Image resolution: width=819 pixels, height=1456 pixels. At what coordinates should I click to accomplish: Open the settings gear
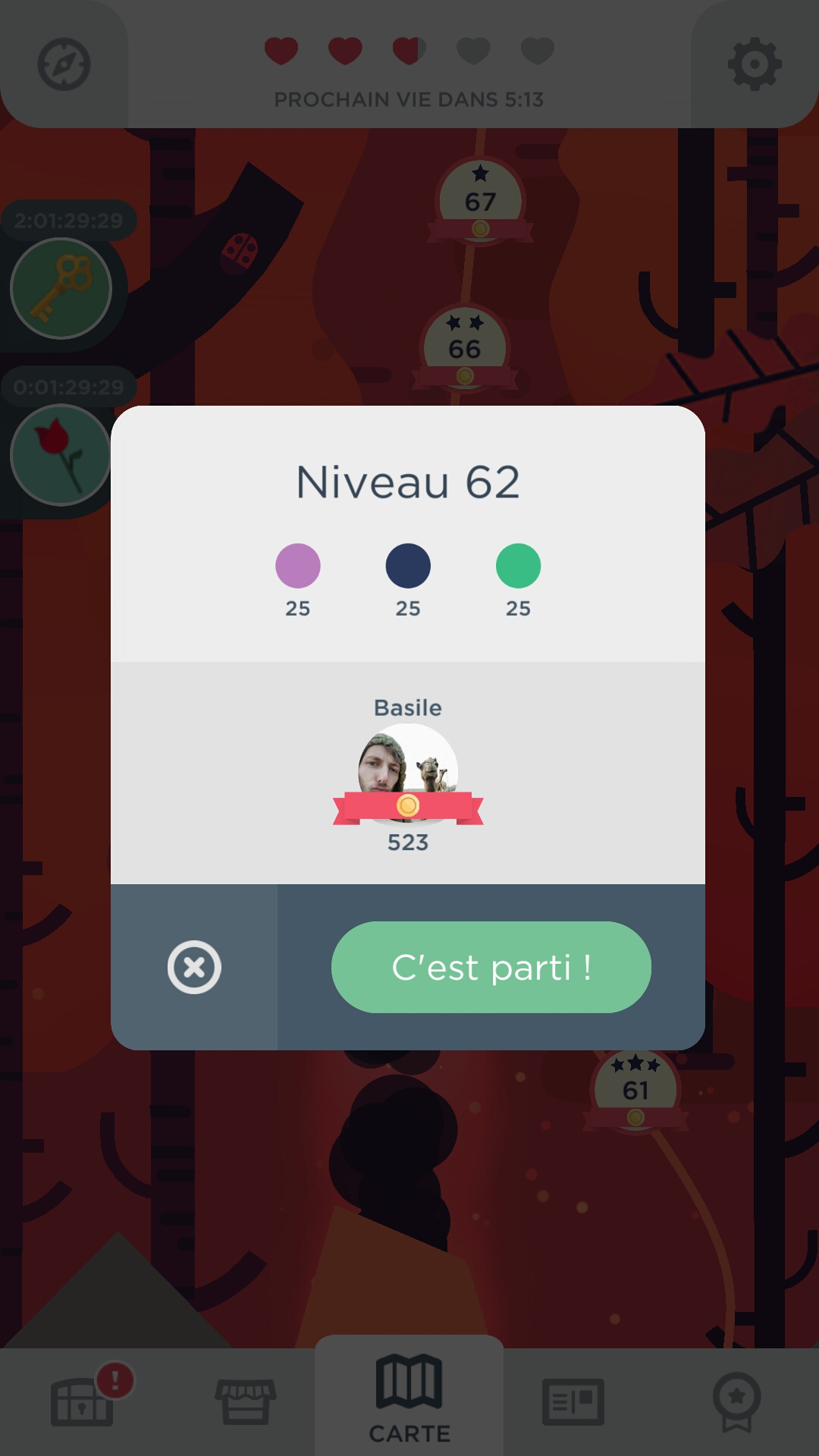coord(754,64)
